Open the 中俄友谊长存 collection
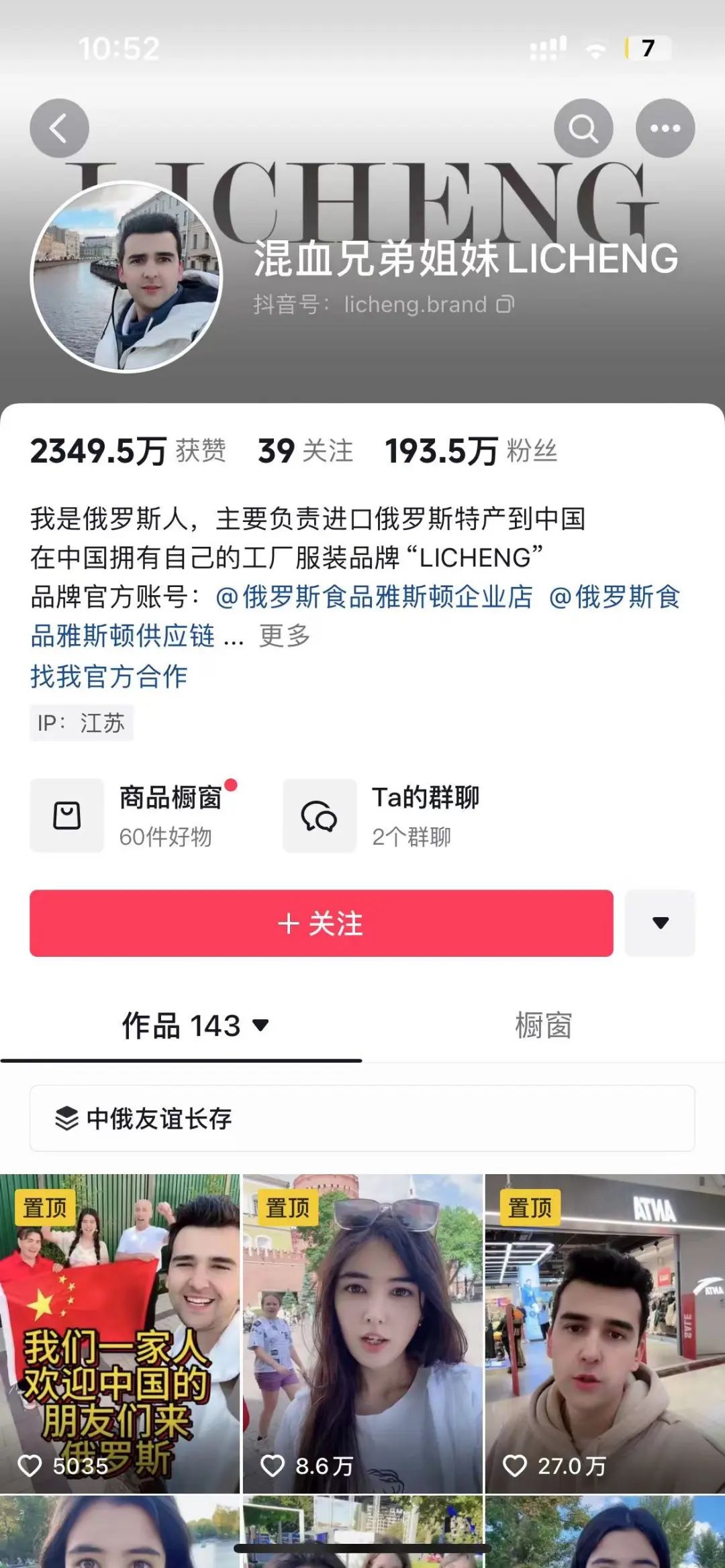This screenshot has width=725, height=1568. (361, 1118)
